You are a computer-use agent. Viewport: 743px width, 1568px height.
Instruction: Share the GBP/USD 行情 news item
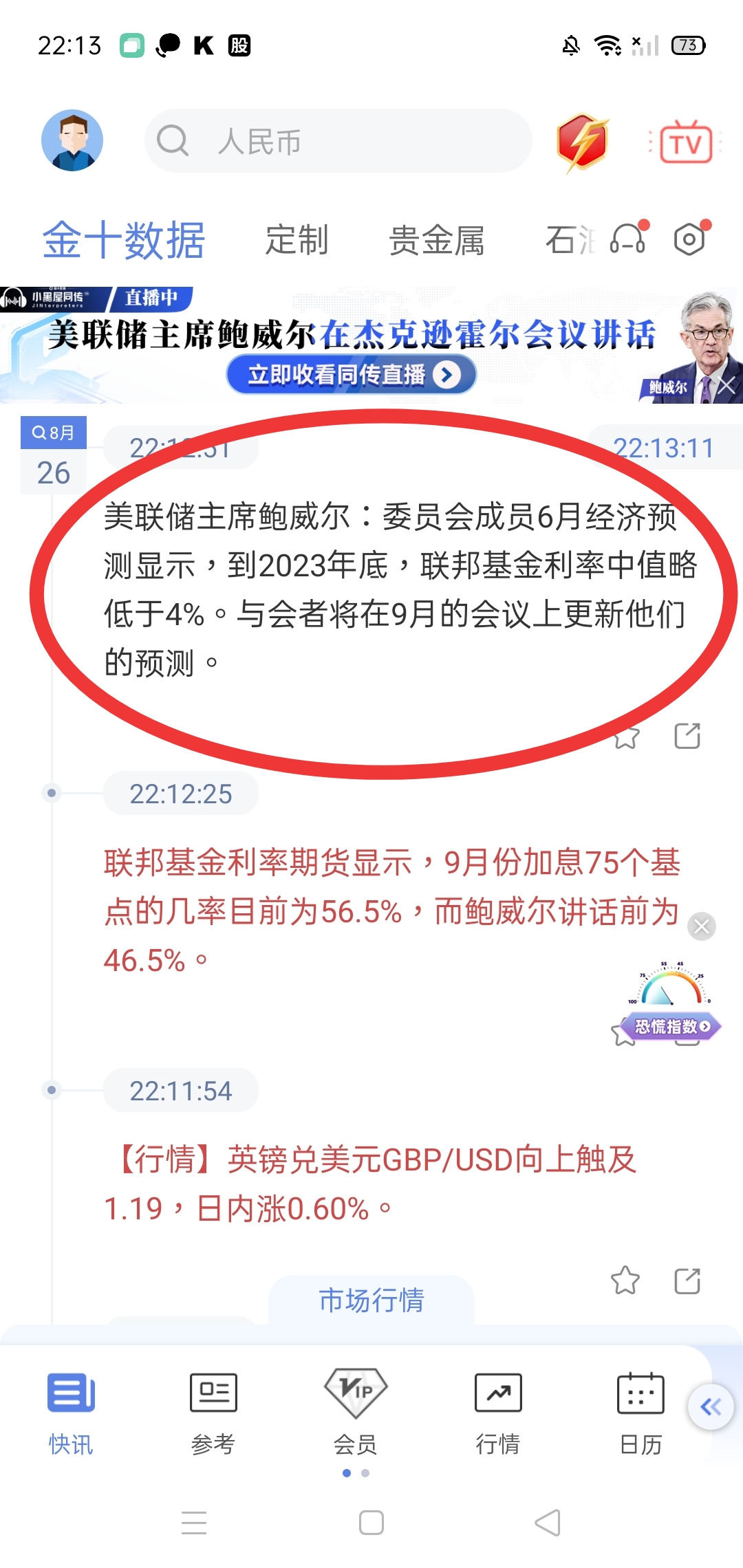pyautogui.click(x=687, y=1281)
